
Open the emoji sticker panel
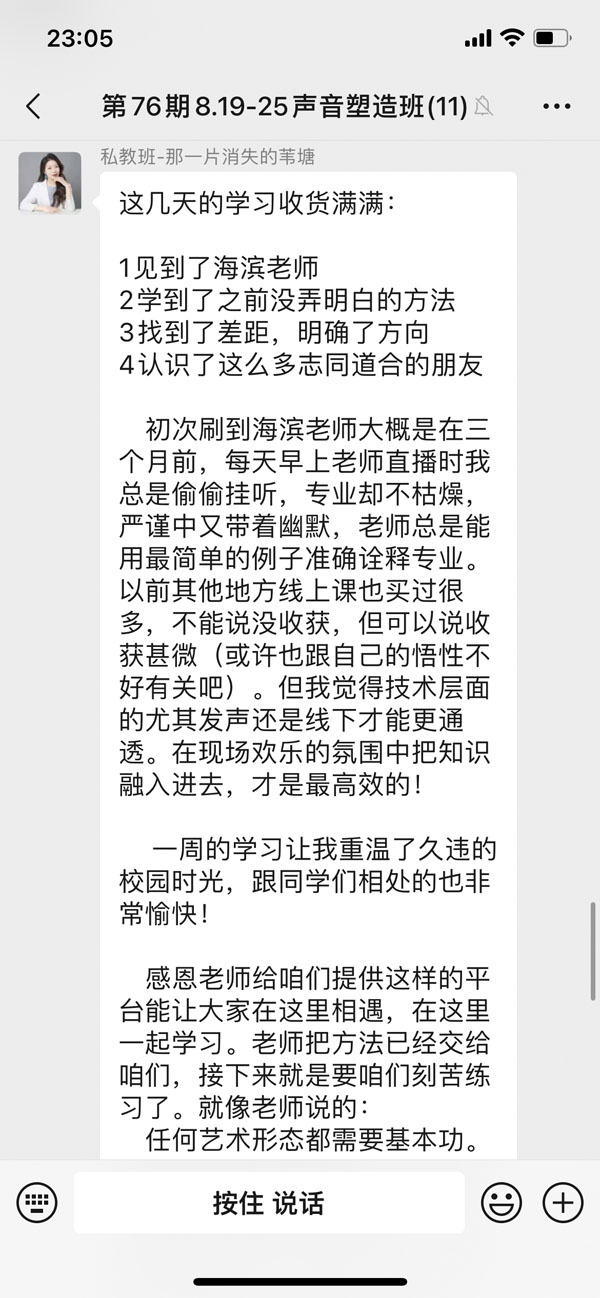click(x=501, y=1202)
